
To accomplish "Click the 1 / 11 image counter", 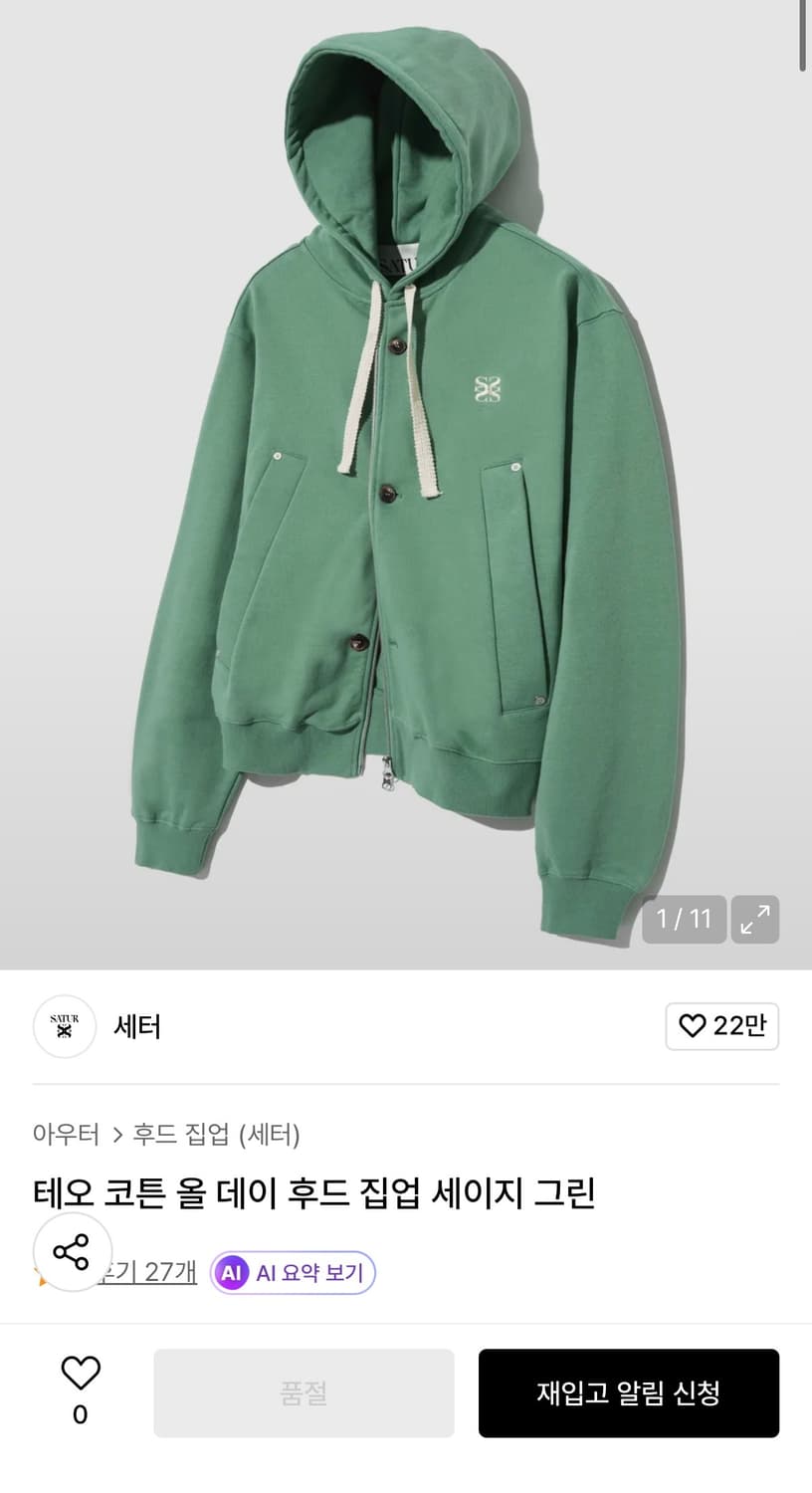I will click(x=684, y=920).
